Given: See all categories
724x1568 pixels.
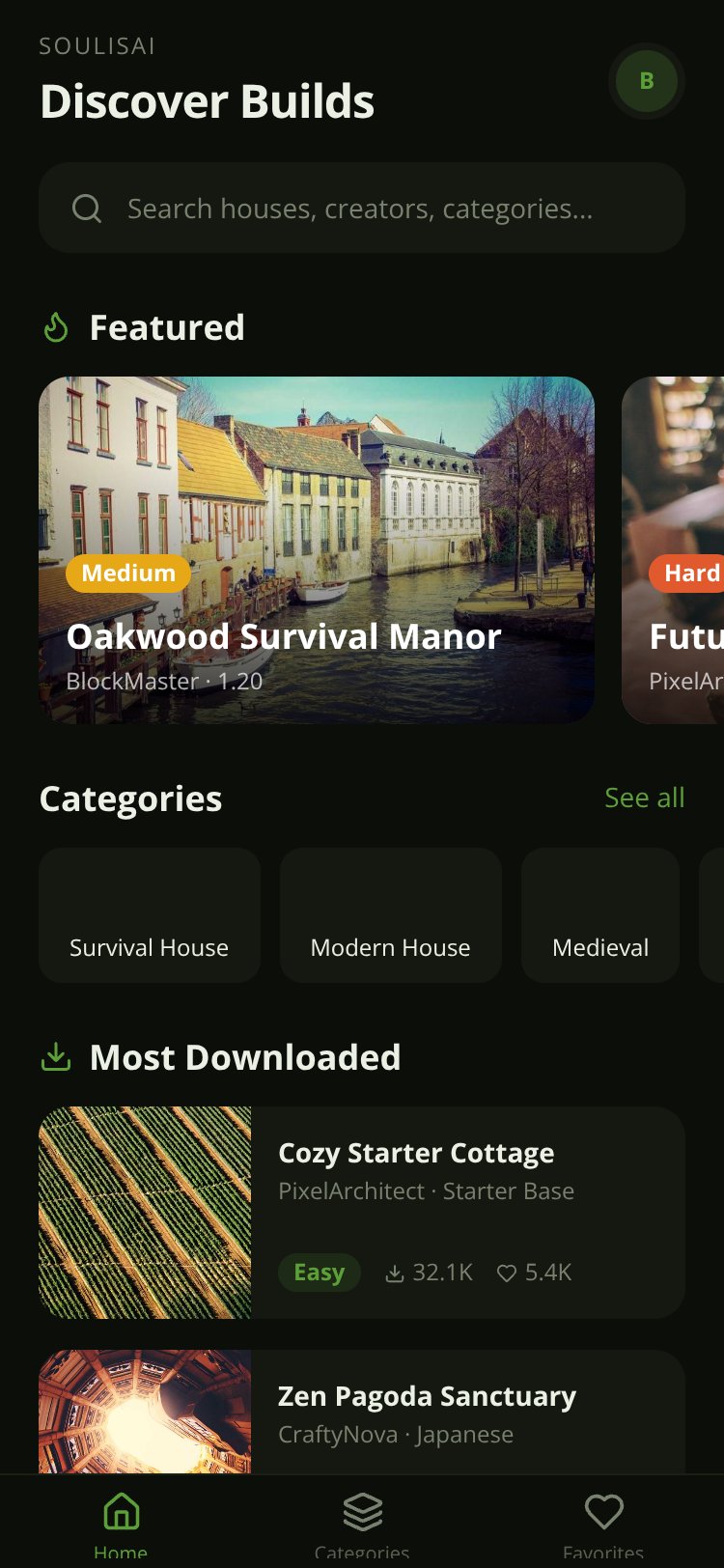Looking at the screenshot, I should (645, 798).
